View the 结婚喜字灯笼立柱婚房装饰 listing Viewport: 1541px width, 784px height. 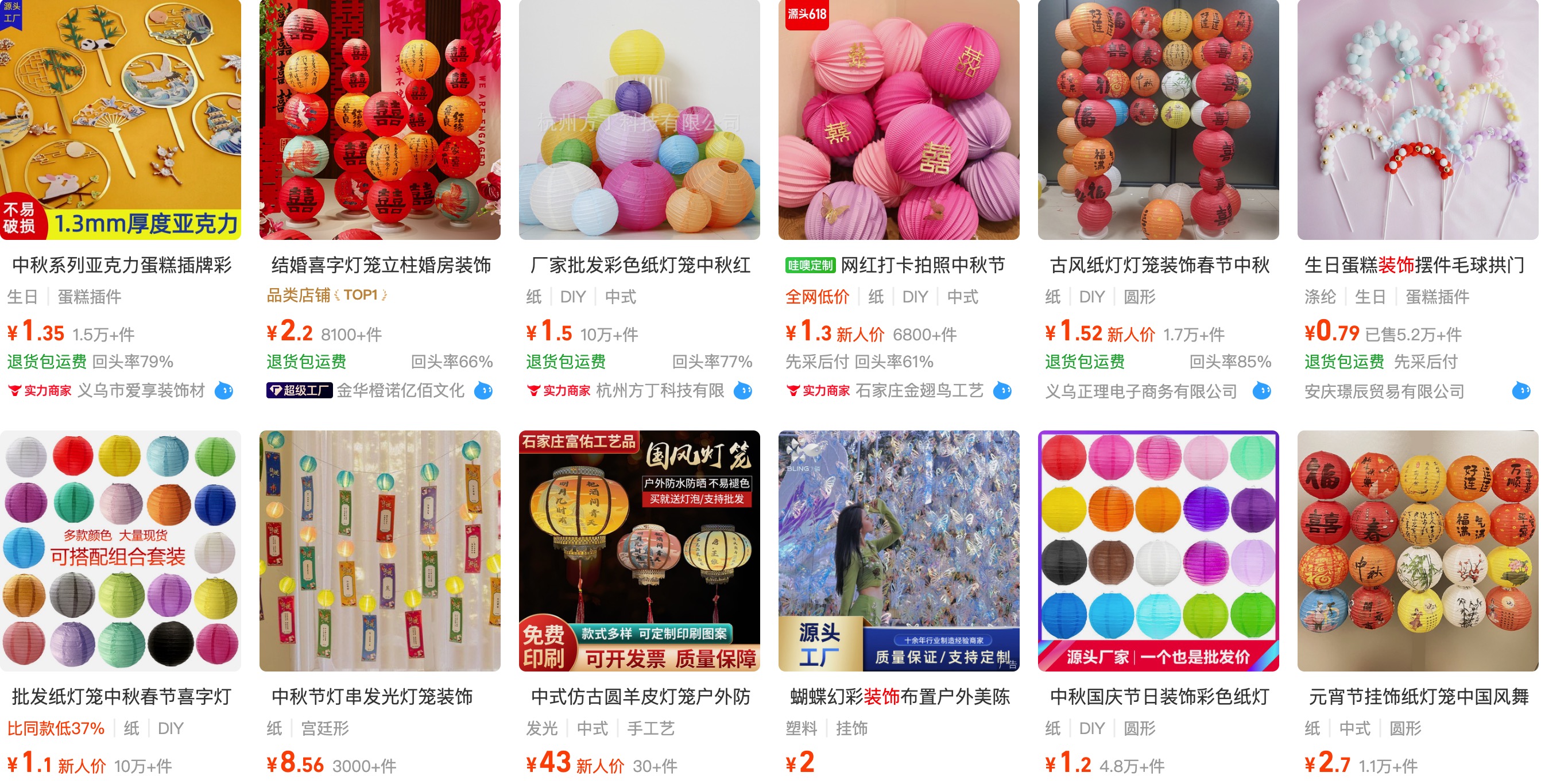click(x=381, y=265)
